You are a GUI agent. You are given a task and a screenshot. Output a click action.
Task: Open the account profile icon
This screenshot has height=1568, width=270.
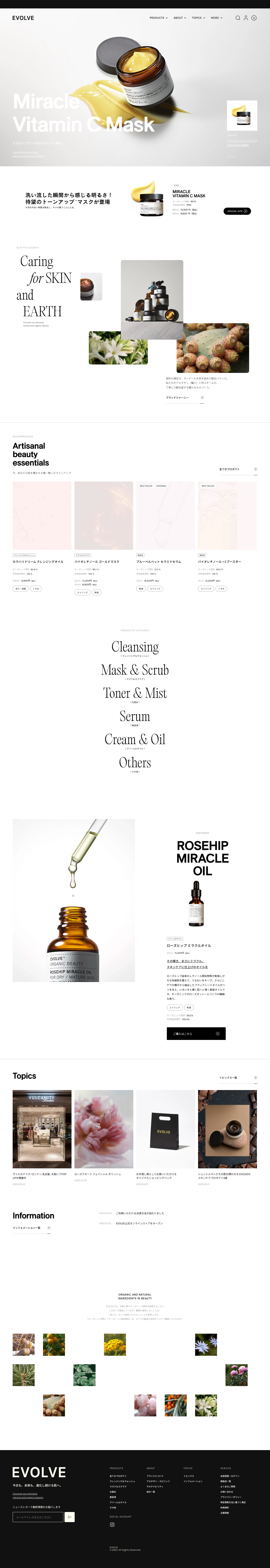click(246, 18)
